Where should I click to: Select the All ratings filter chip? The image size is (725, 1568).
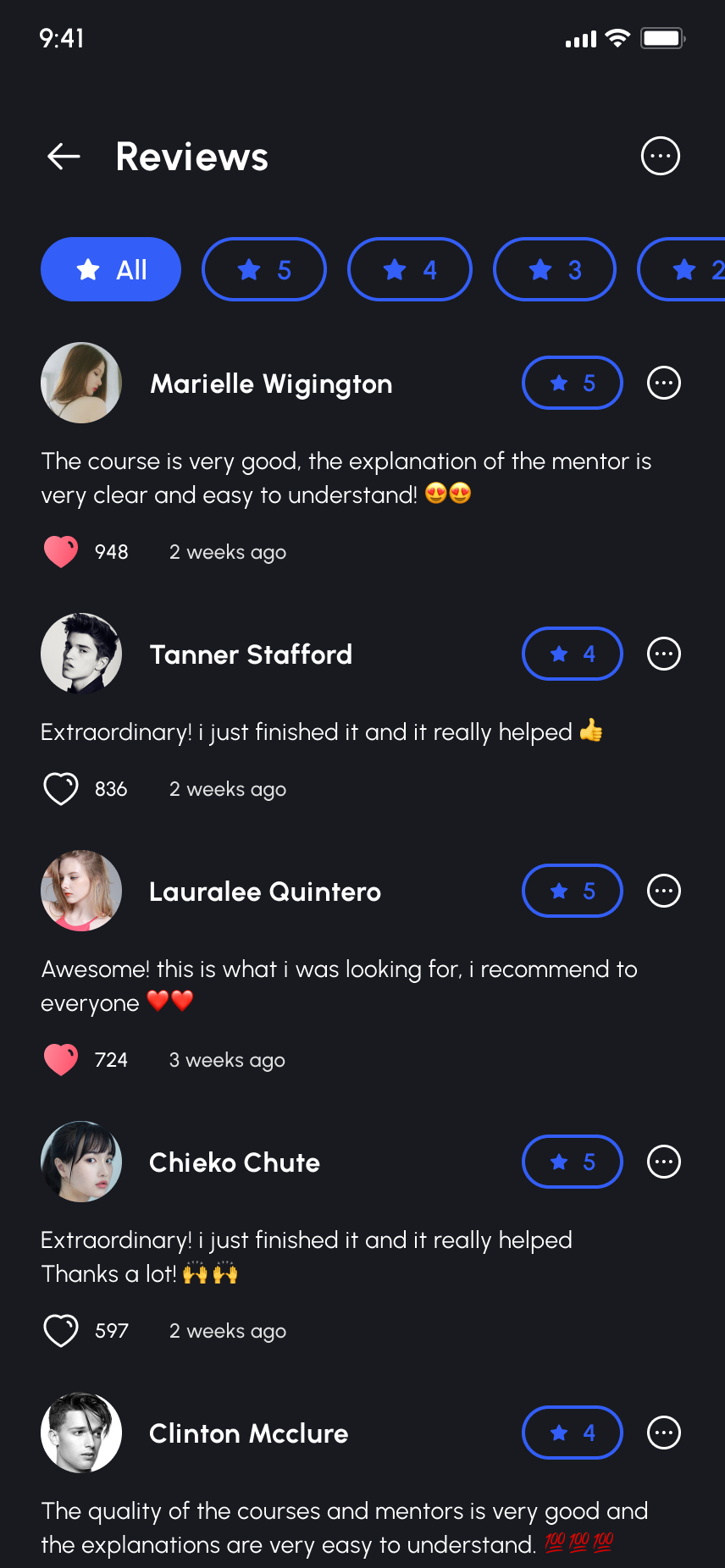point(111,269)
